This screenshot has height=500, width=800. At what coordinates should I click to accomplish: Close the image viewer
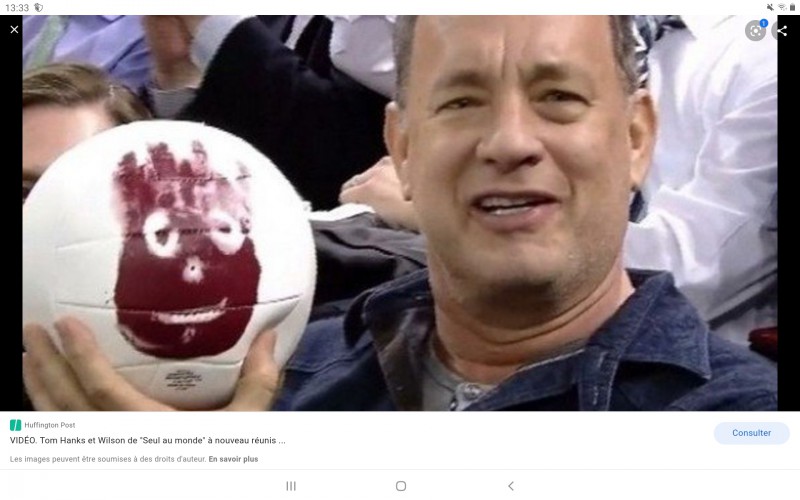(14, 30)
